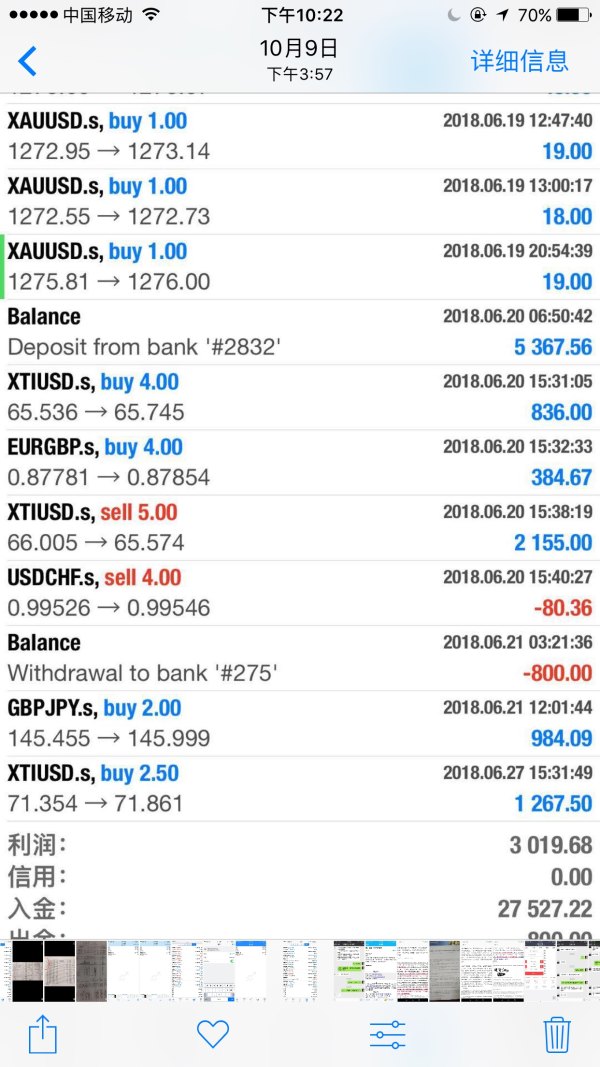Share this photo

[43, 1033]
